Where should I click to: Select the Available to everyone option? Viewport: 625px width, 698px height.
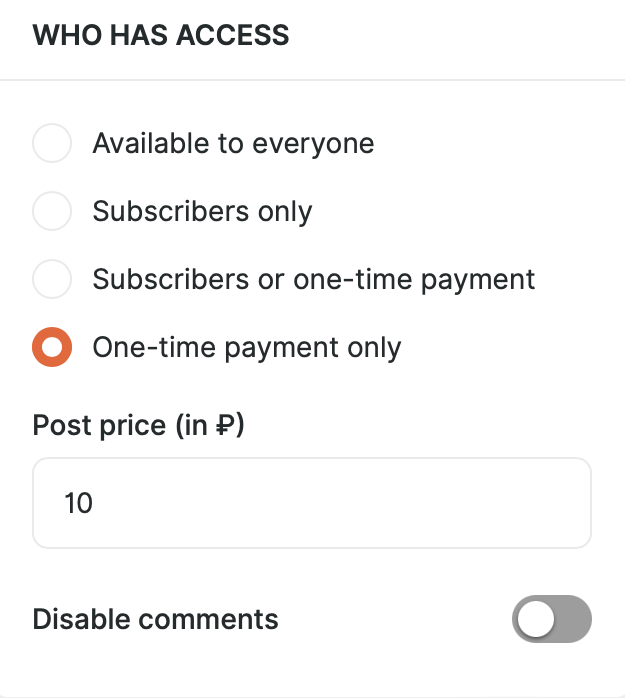pyautogui.click(x=52, y=144)
